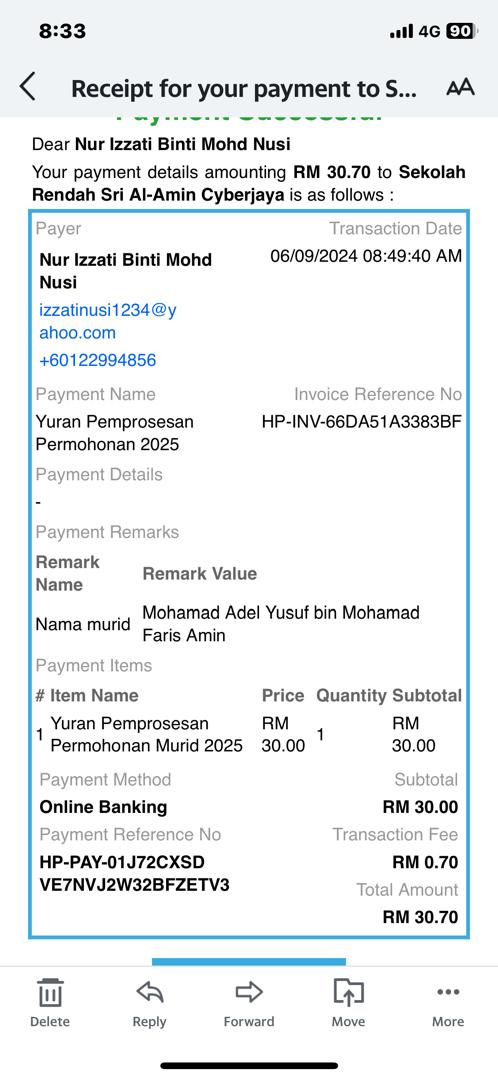The height and width of the screenshot is (1080, 498).
Task: Change text size with the AA icon
Action: [460, 87]
